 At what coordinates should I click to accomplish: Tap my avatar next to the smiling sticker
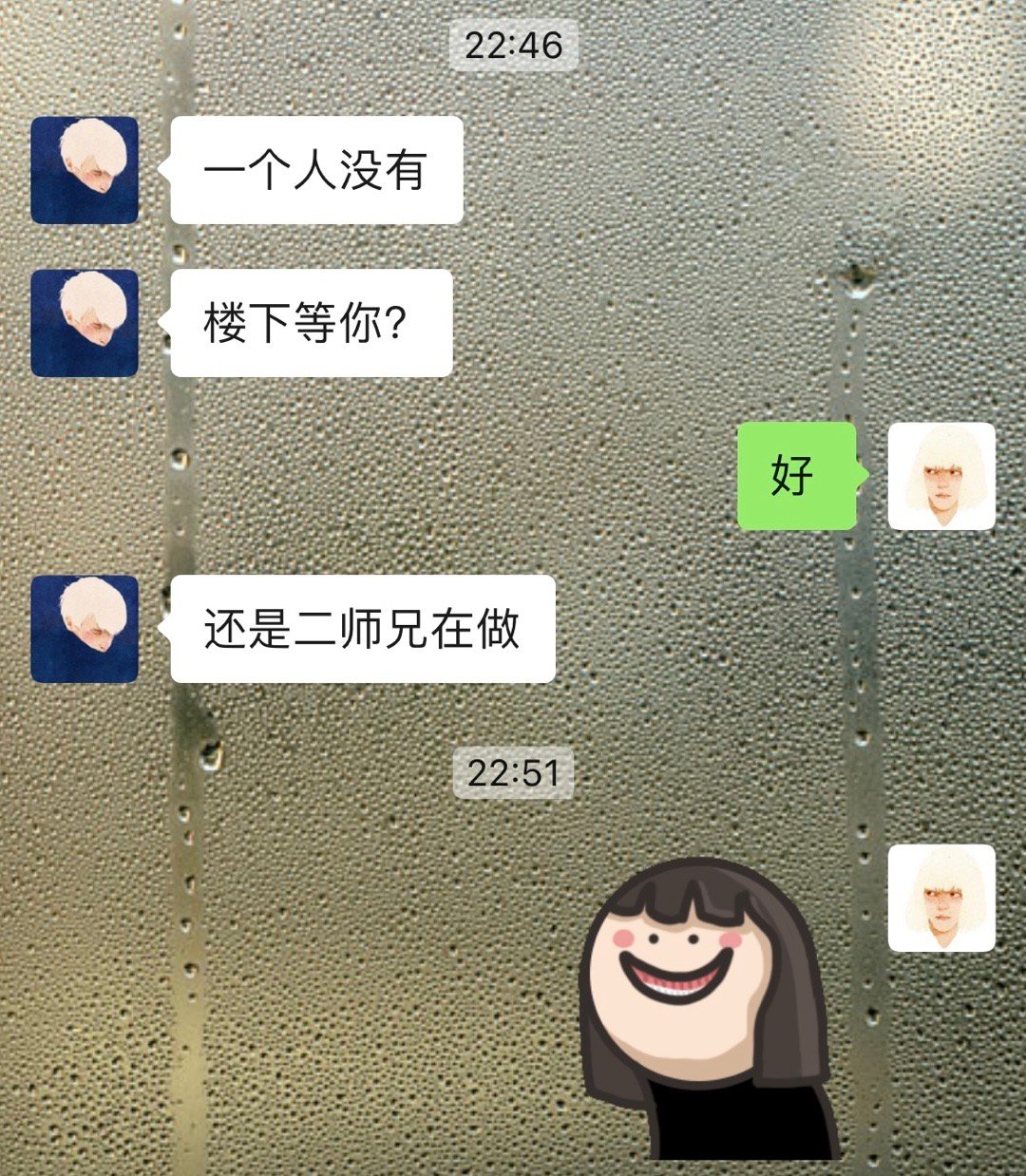[940, 898]
